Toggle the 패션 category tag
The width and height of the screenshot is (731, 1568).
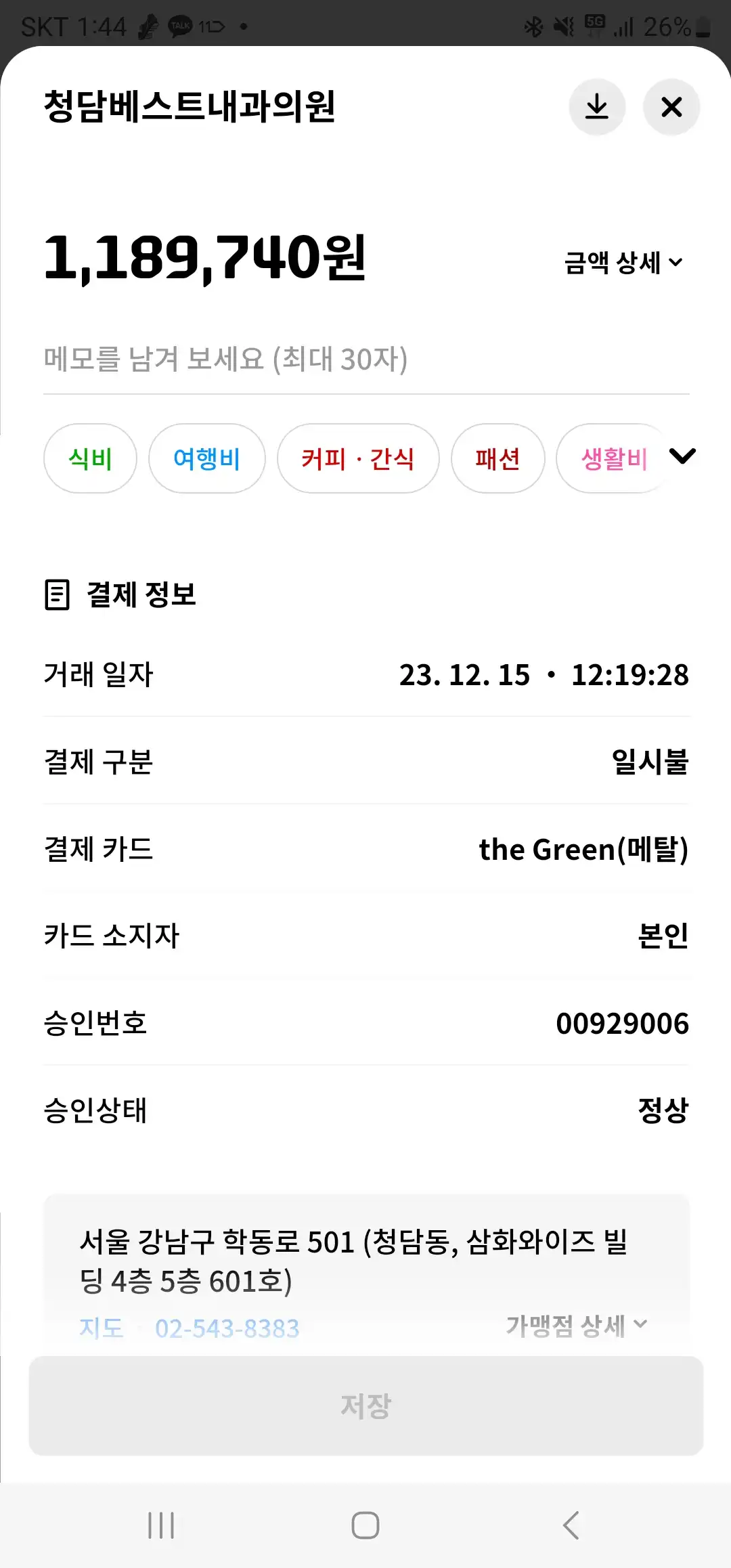pos(497,458)
